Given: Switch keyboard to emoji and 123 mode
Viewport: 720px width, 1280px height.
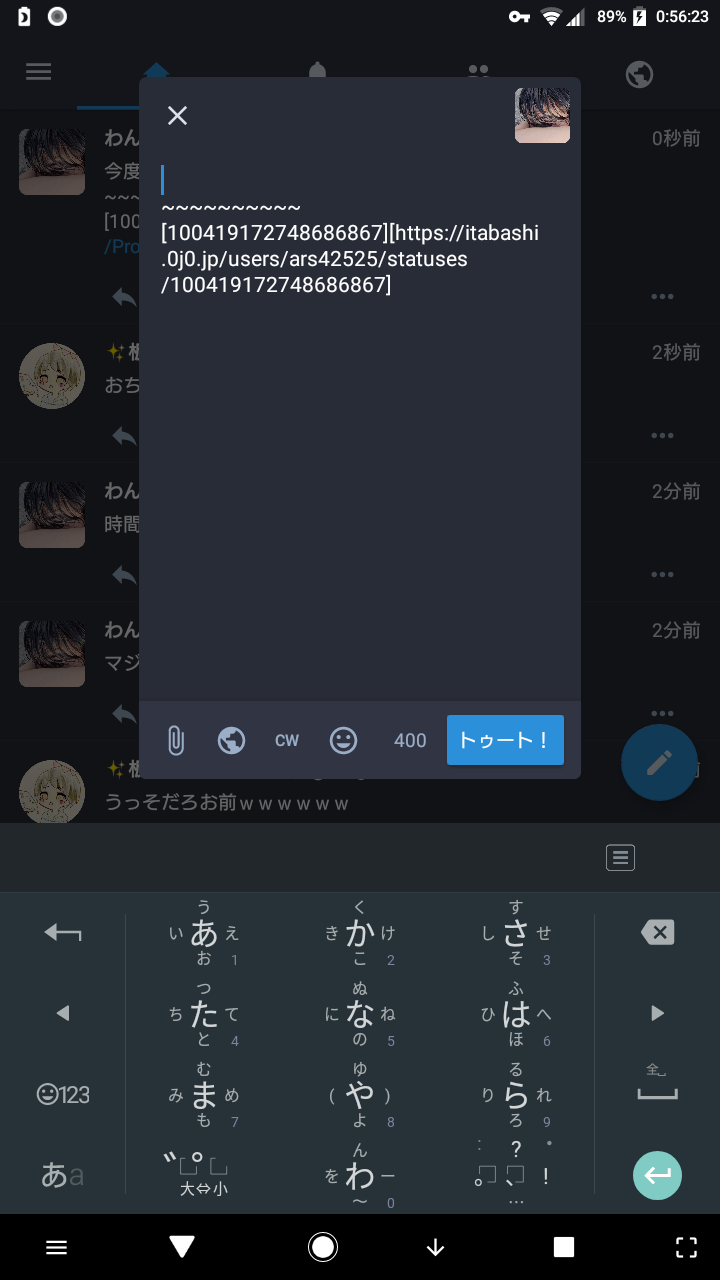Looking at the screenshot, I should (63, 1095).
